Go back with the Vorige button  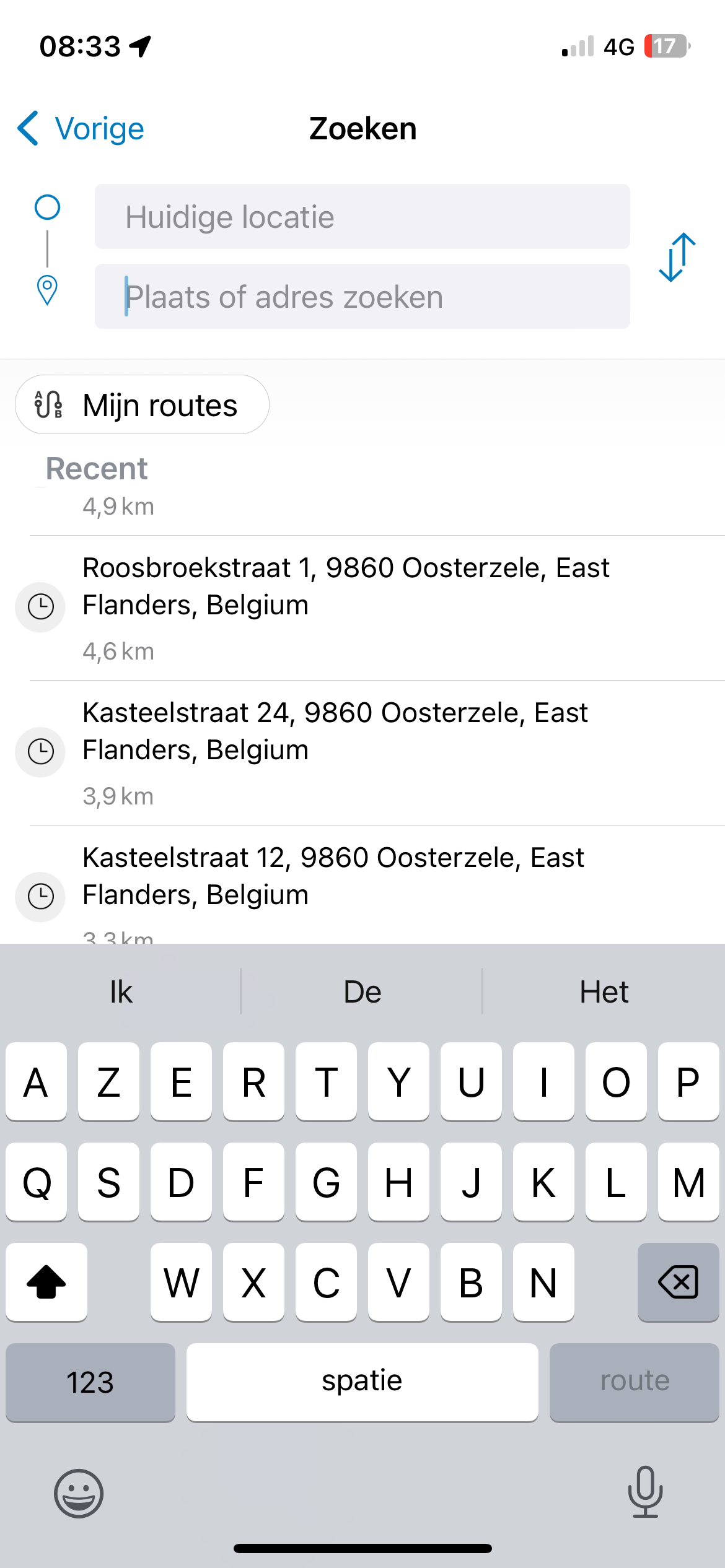tap(81, 129)
